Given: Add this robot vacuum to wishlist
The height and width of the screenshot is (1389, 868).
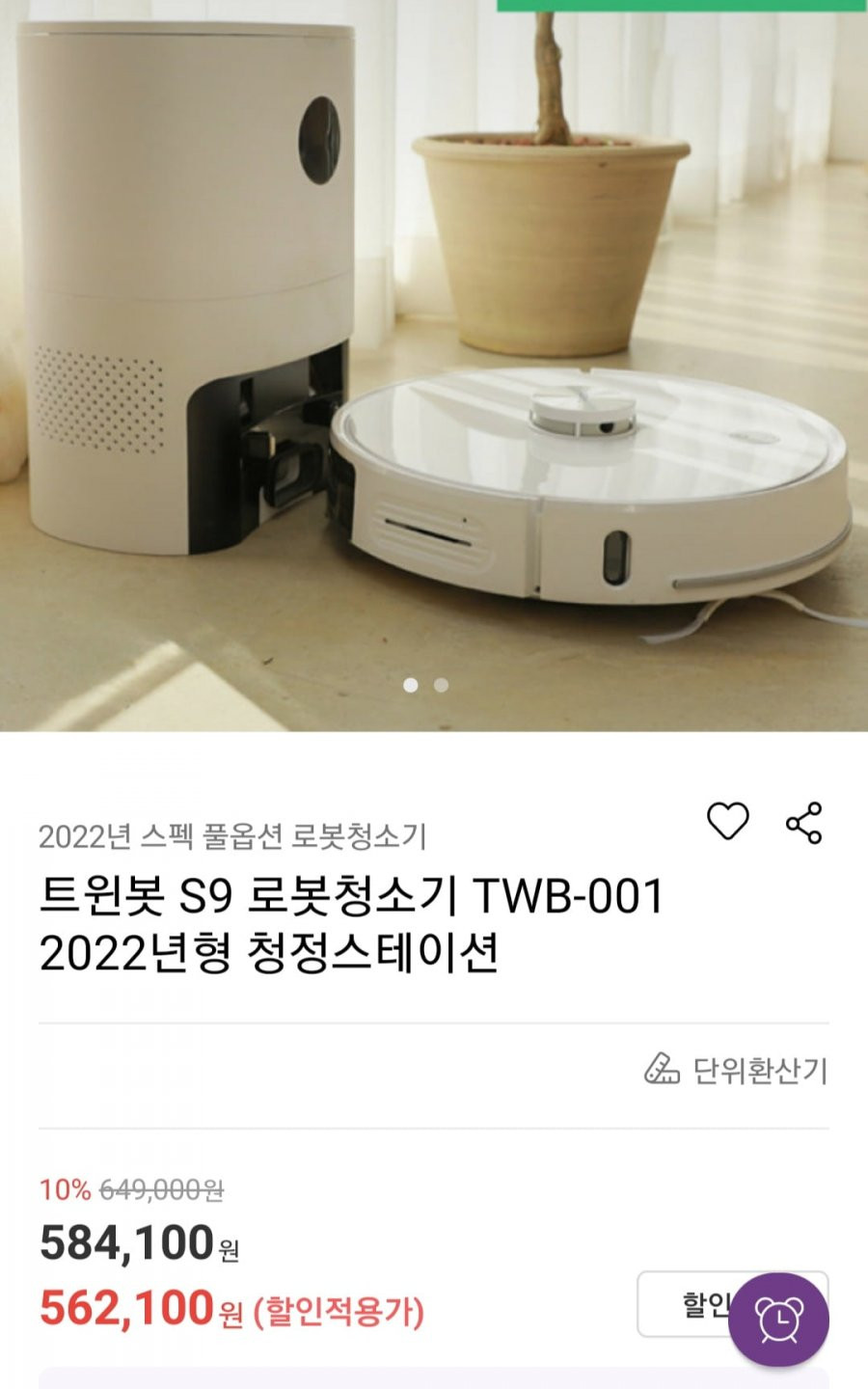Looking at the screenshot, I should (727, 822).
